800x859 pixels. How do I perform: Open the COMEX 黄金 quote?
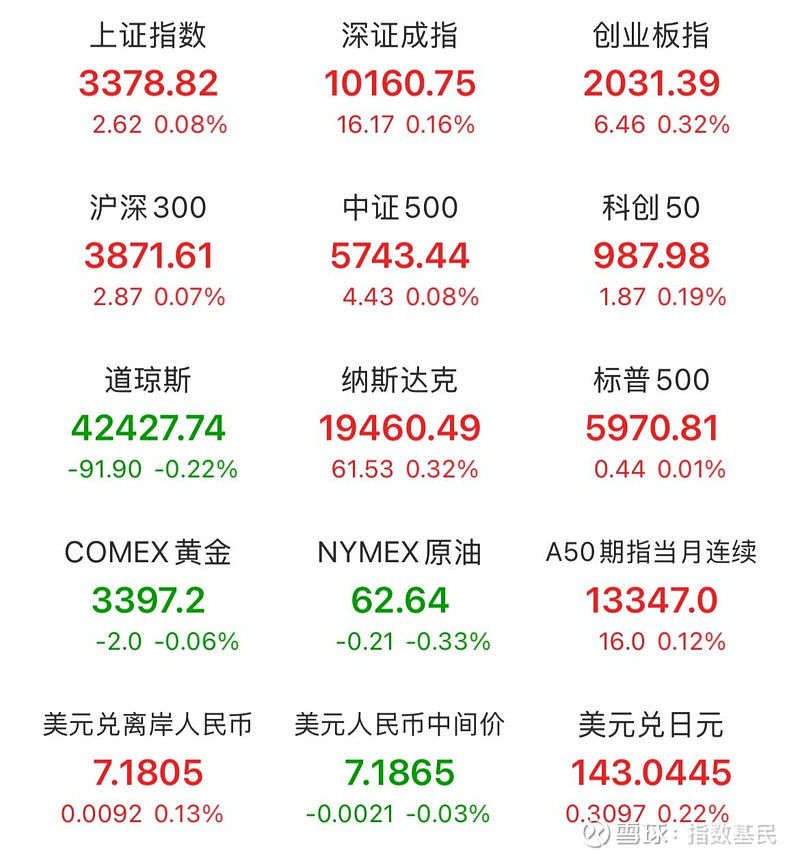[150, 595]
